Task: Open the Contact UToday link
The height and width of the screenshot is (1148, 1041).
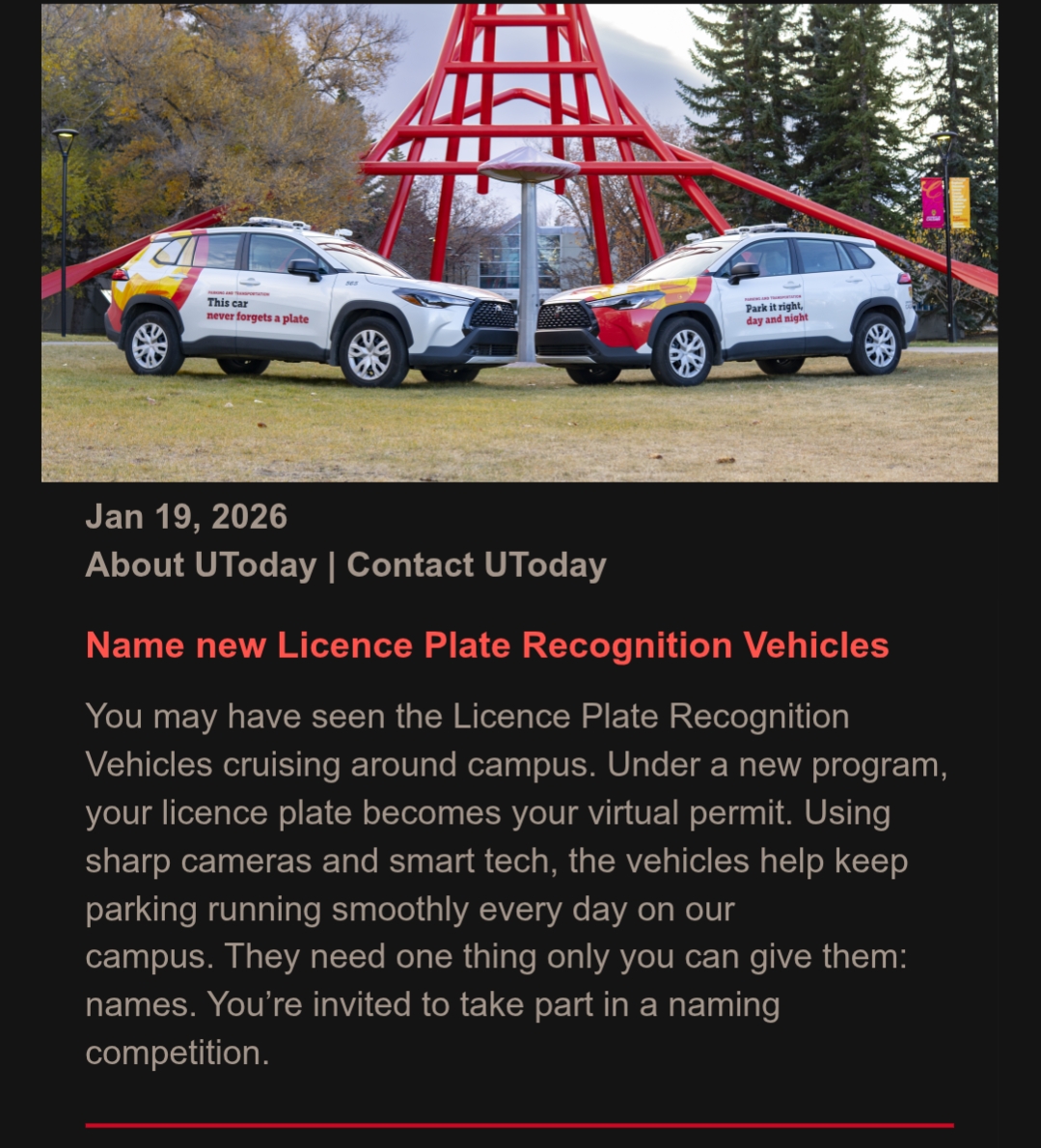Action: pos(476,565)
